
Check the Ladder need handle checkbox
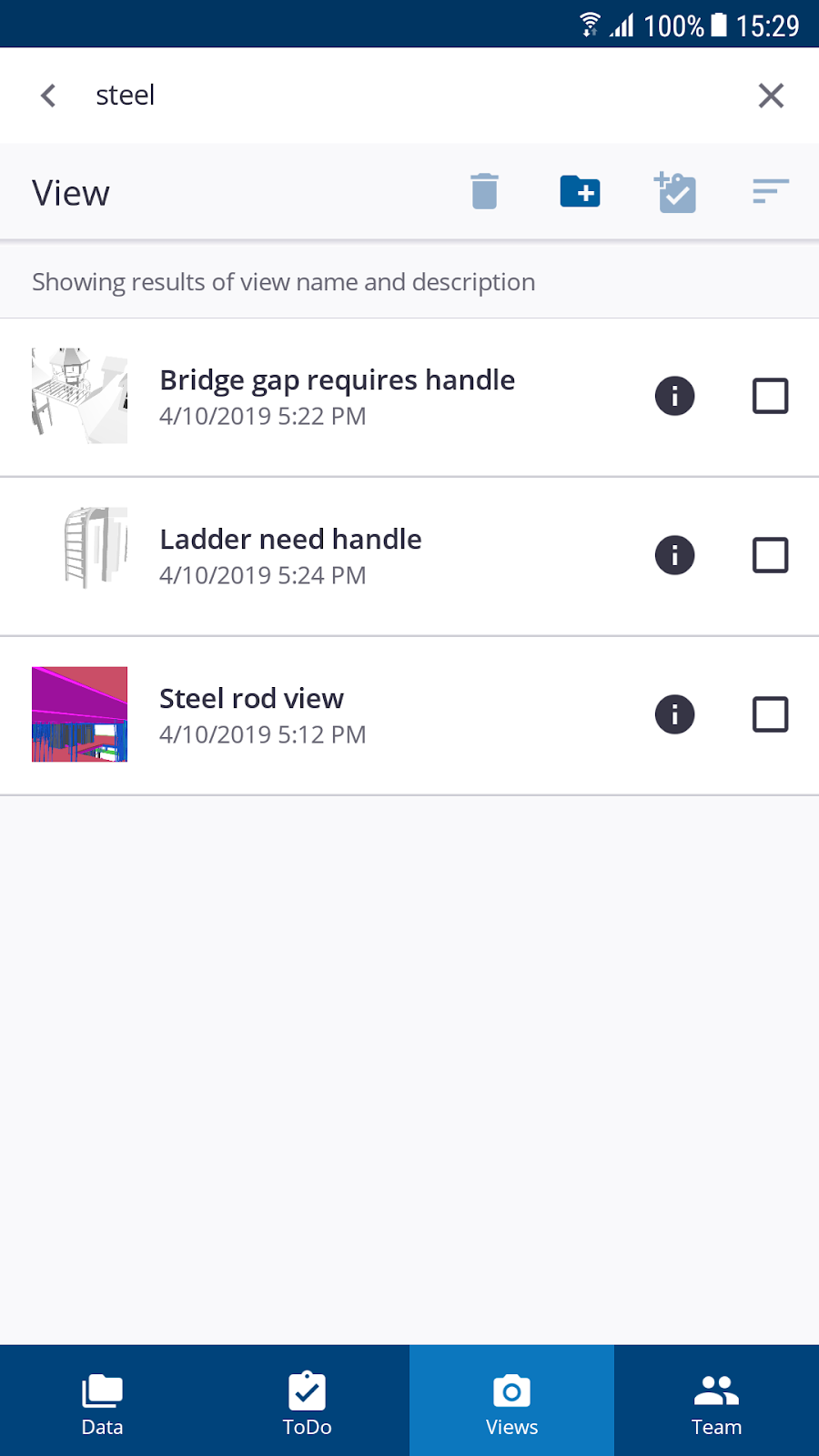tap(770, 555)
